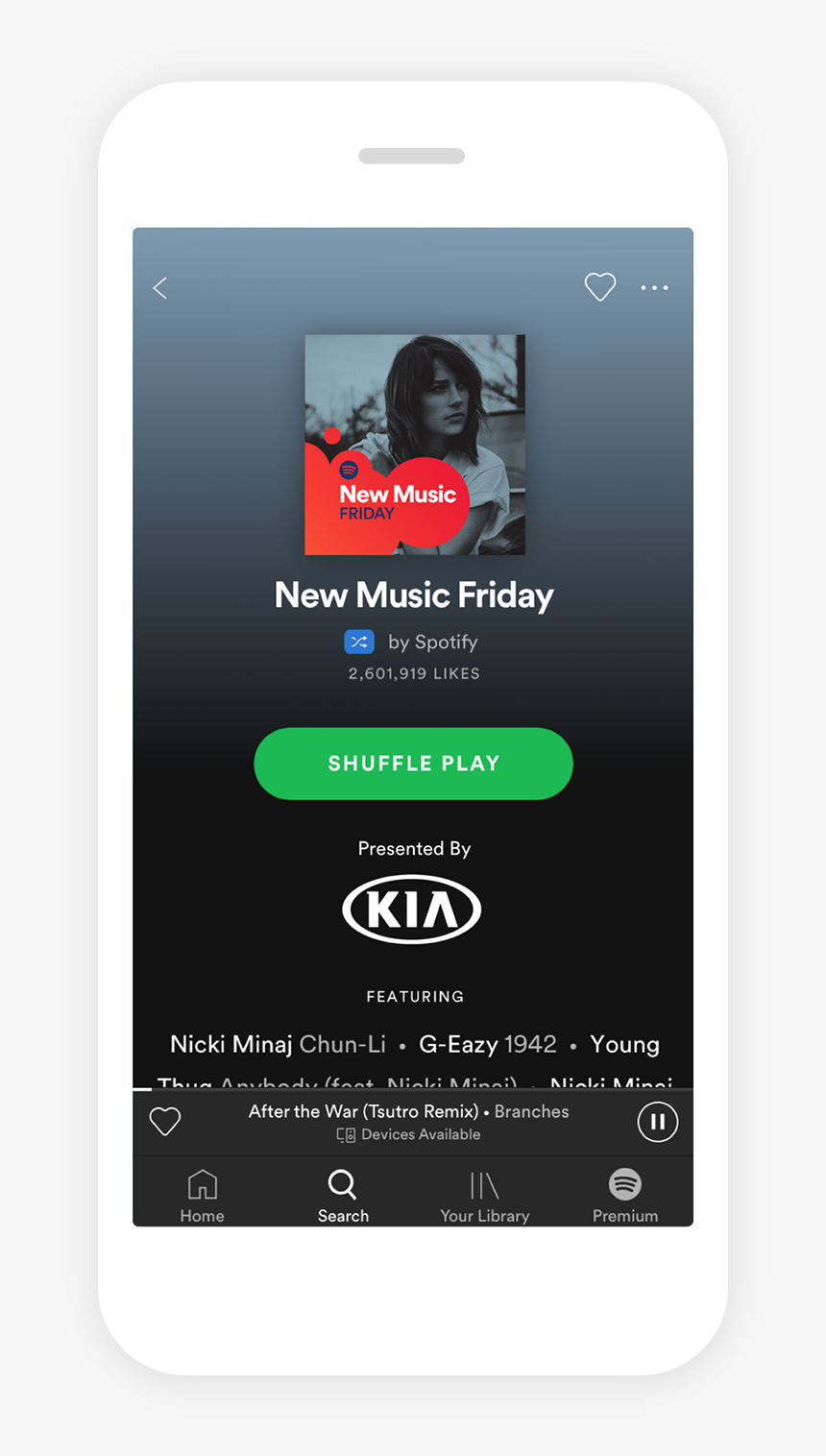Pause the currently playing track
Viewport: 826px width, 1456px height.
click(658, 1122)
